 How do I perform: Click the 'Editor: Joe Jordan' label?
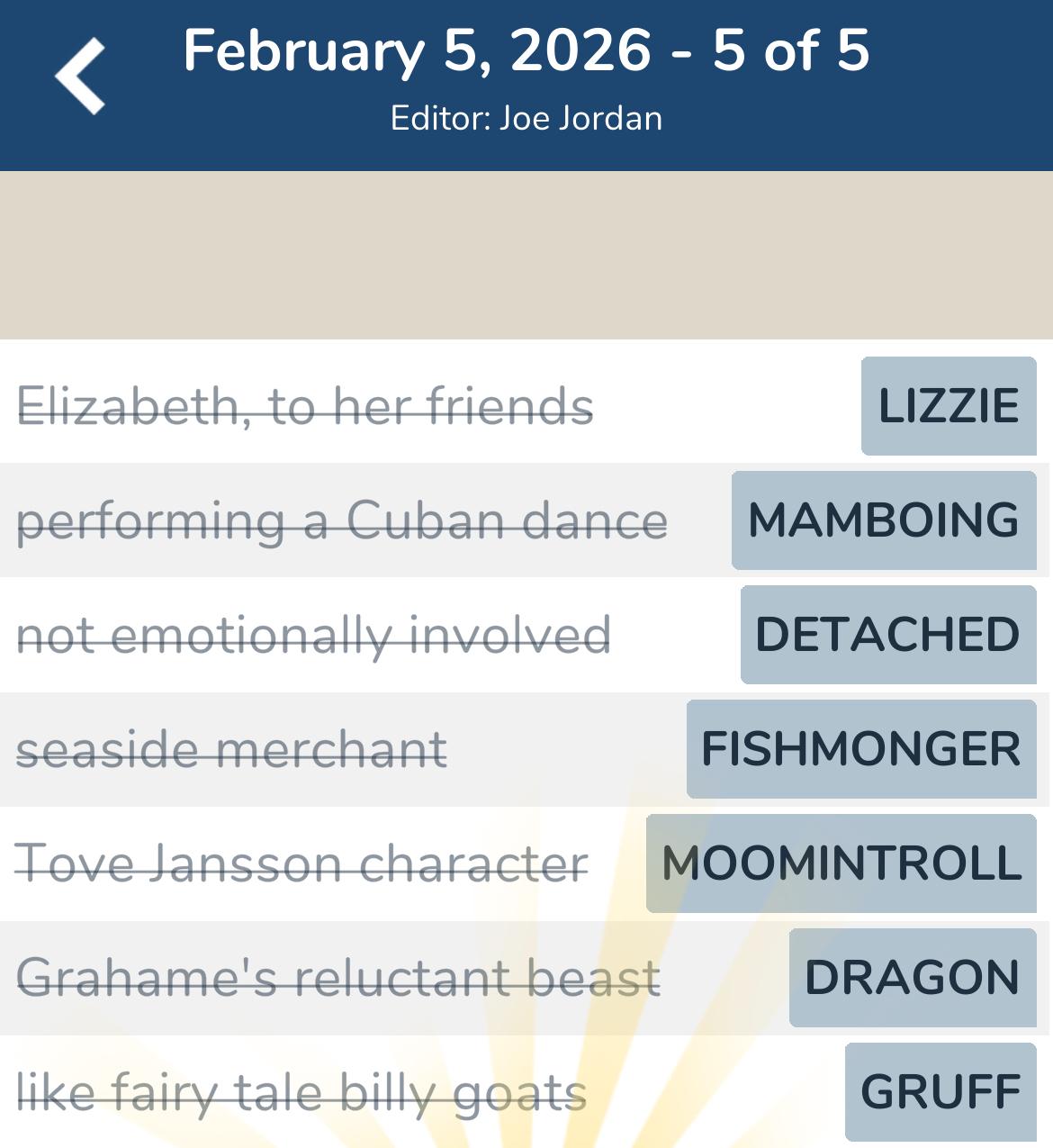point(526,117)
